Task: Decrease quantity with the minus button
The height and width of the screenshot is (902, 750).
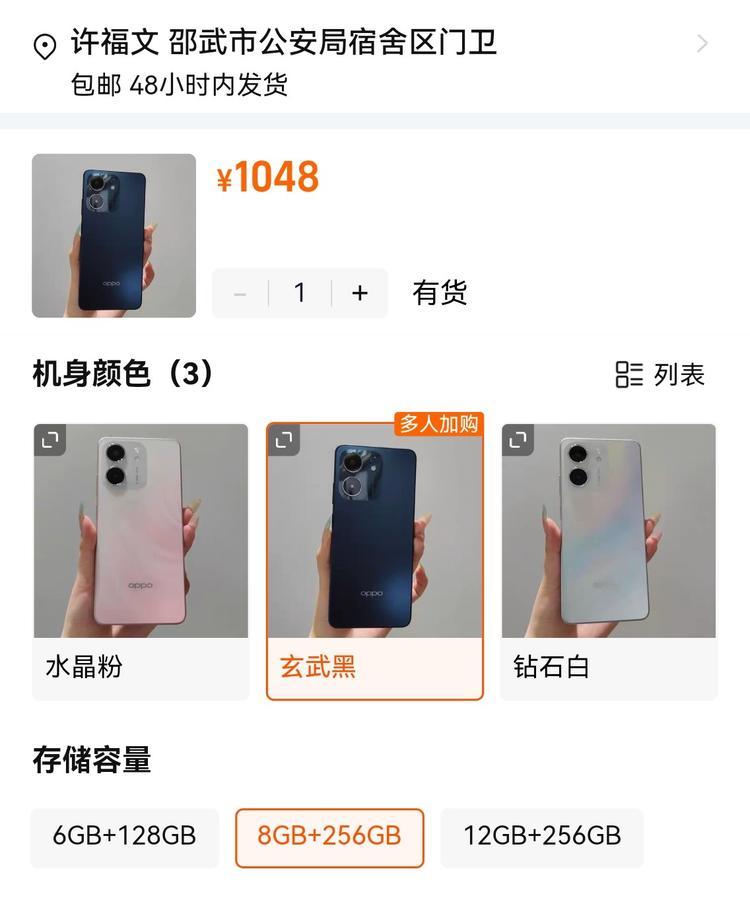Action: pyautogui.click(x=240, y=293)
